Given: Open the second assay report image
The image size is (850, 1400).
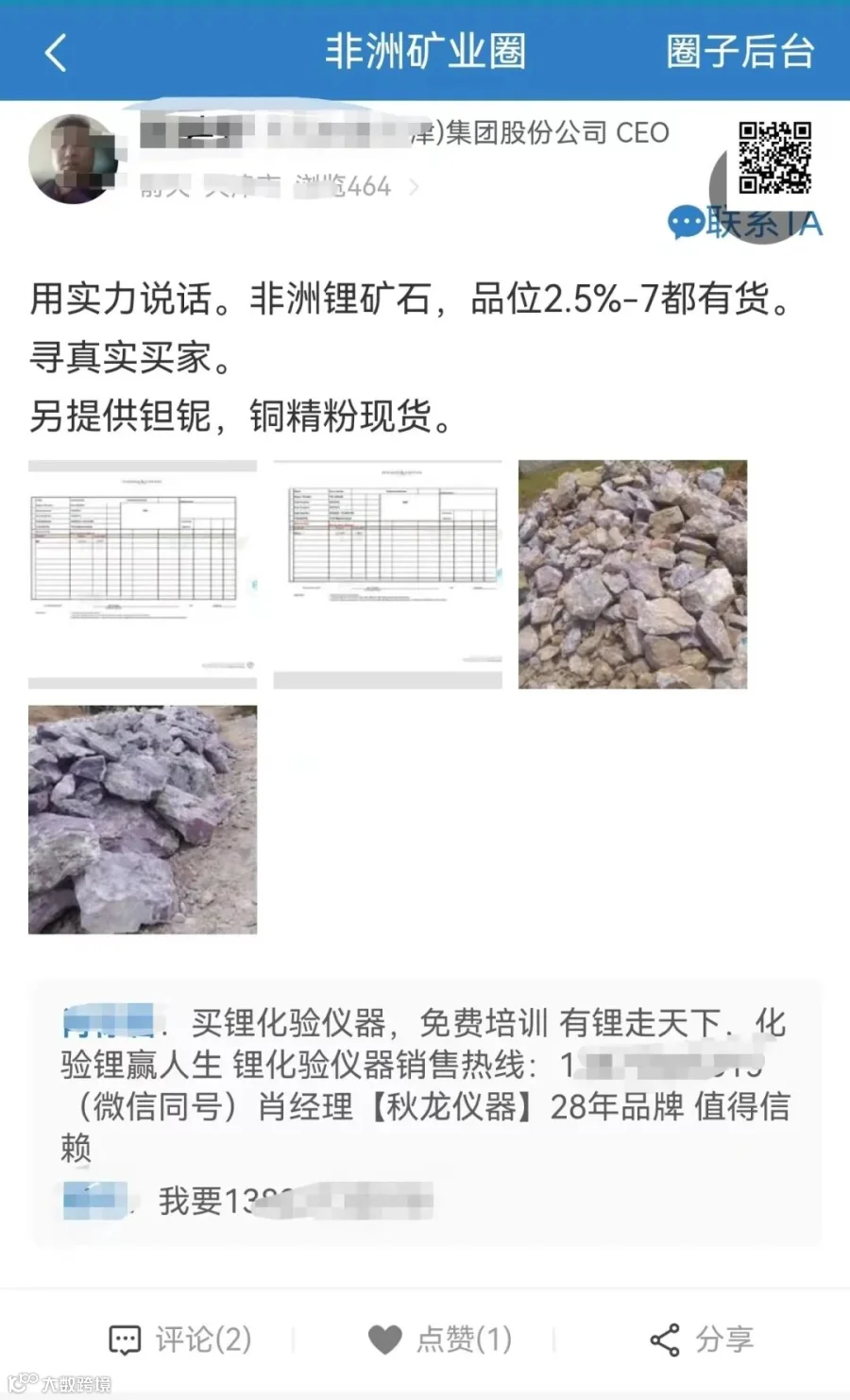Looking at the screenshot, I should 387,574.
